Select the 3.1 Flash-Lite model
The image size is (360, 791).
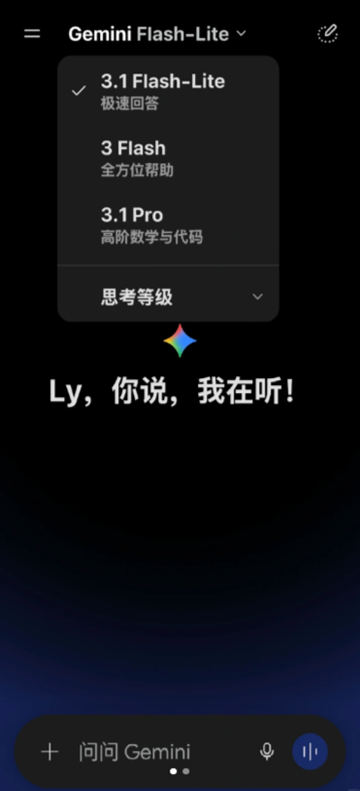tap(168, 91)
